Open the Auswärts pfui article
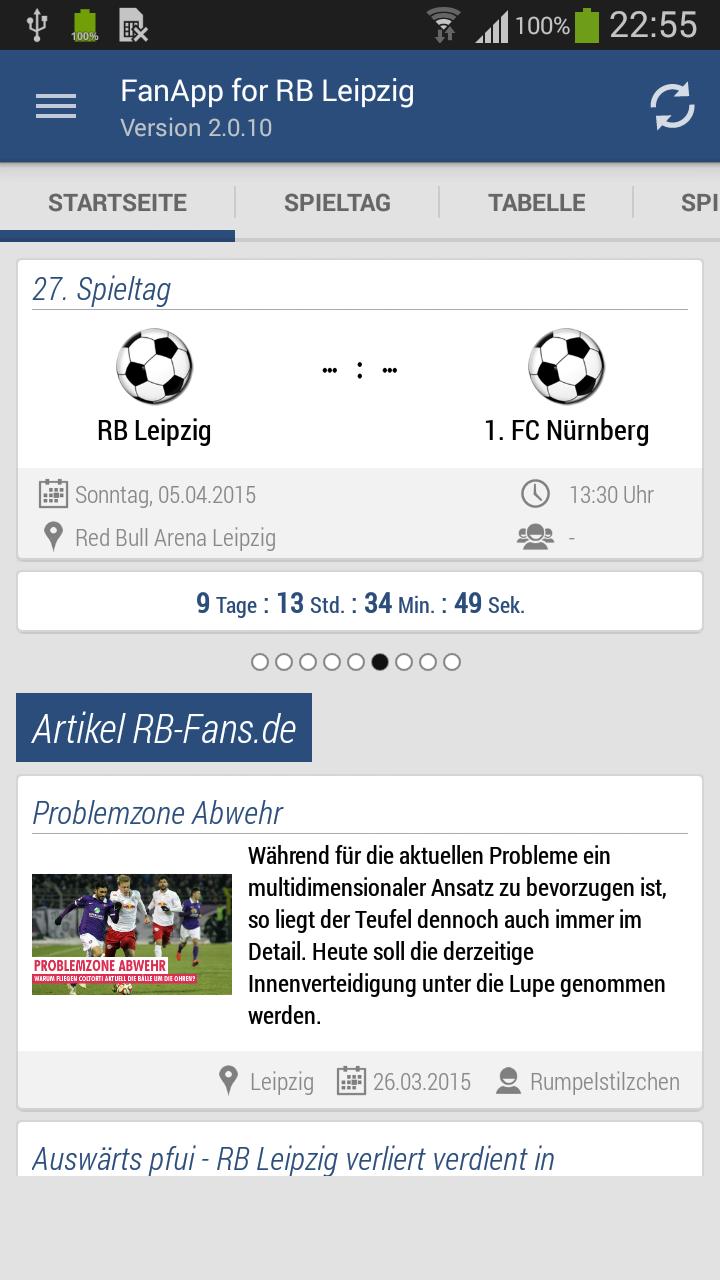Screen dimensions: 720x1280 click(x=292, y=1158)
